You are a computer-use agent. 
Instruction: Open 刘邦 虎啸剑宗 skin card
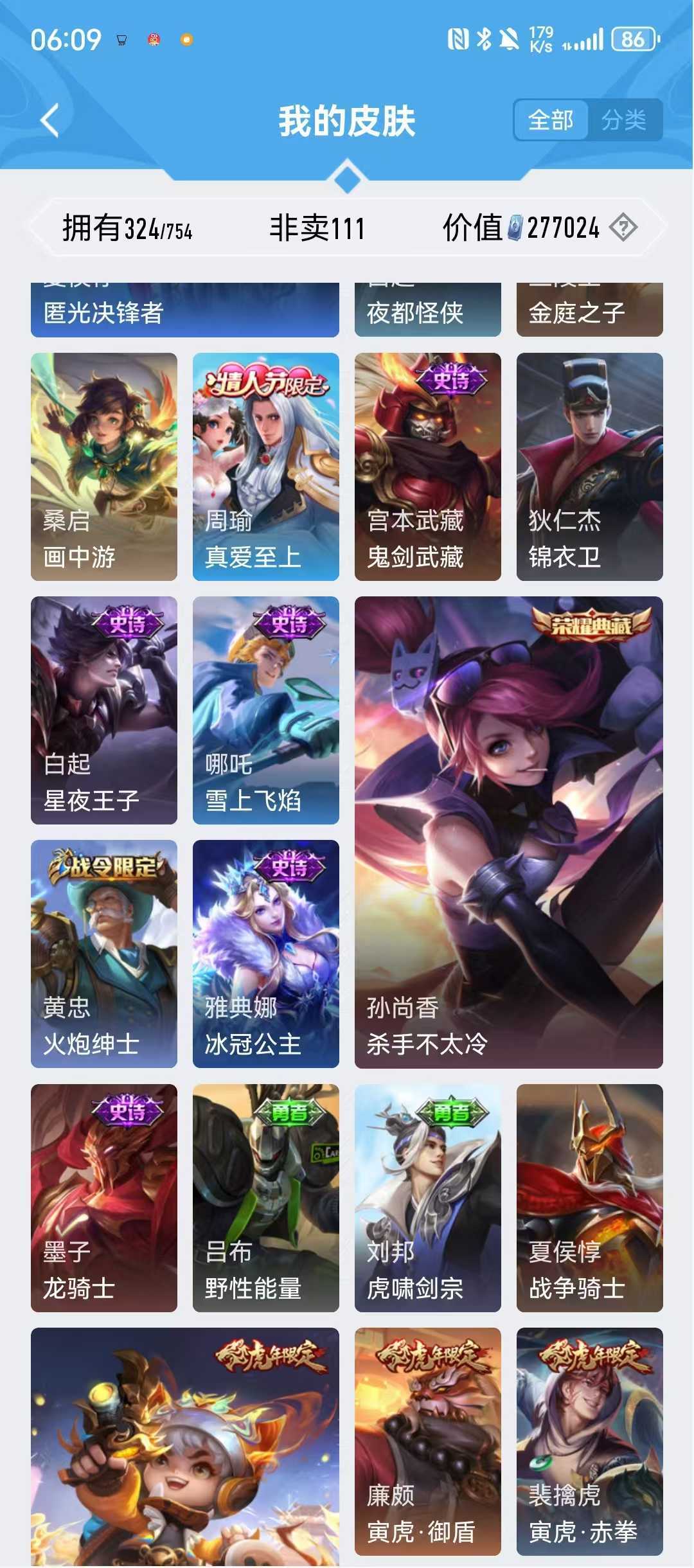click(427, 1198)
